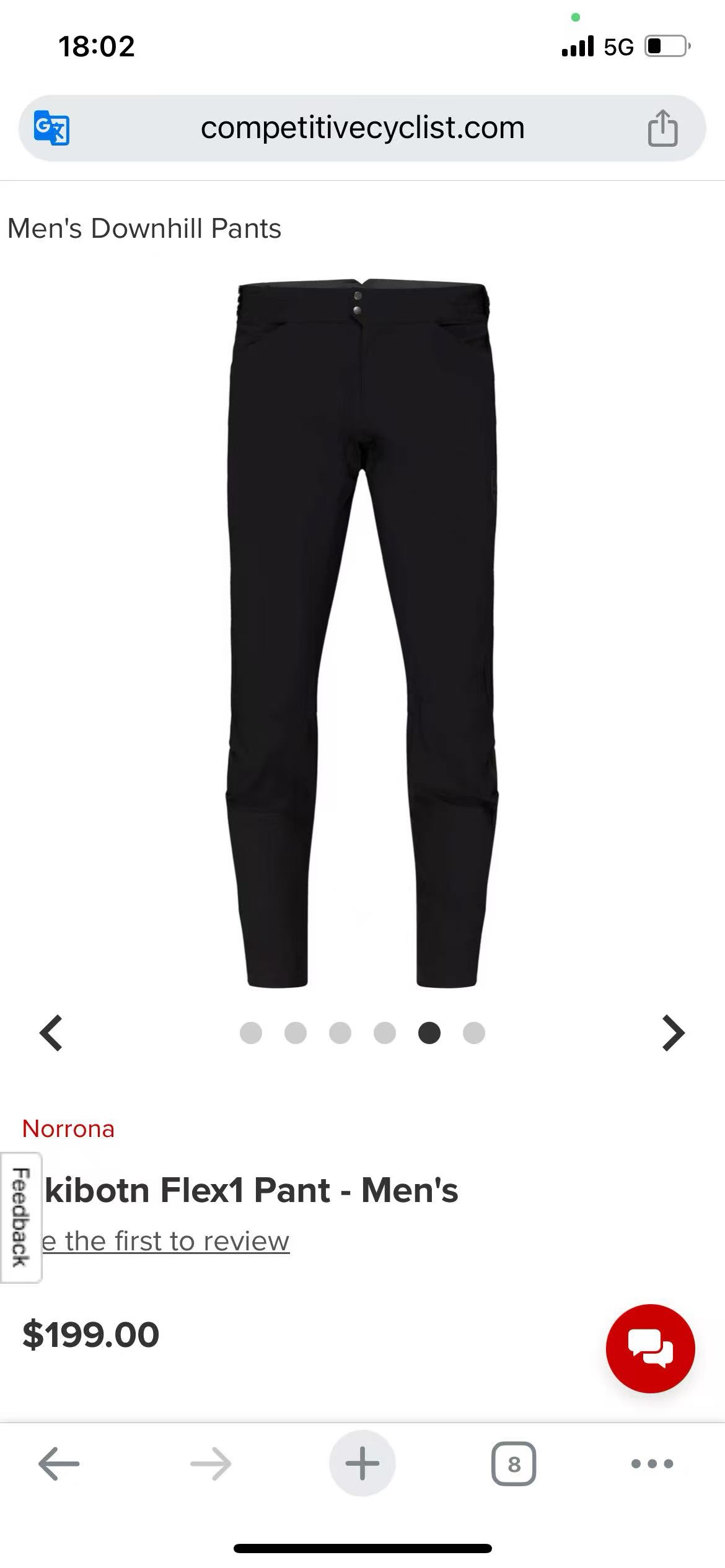
Task: View the 8 open tabs
Action: [x=514, y=1464]
